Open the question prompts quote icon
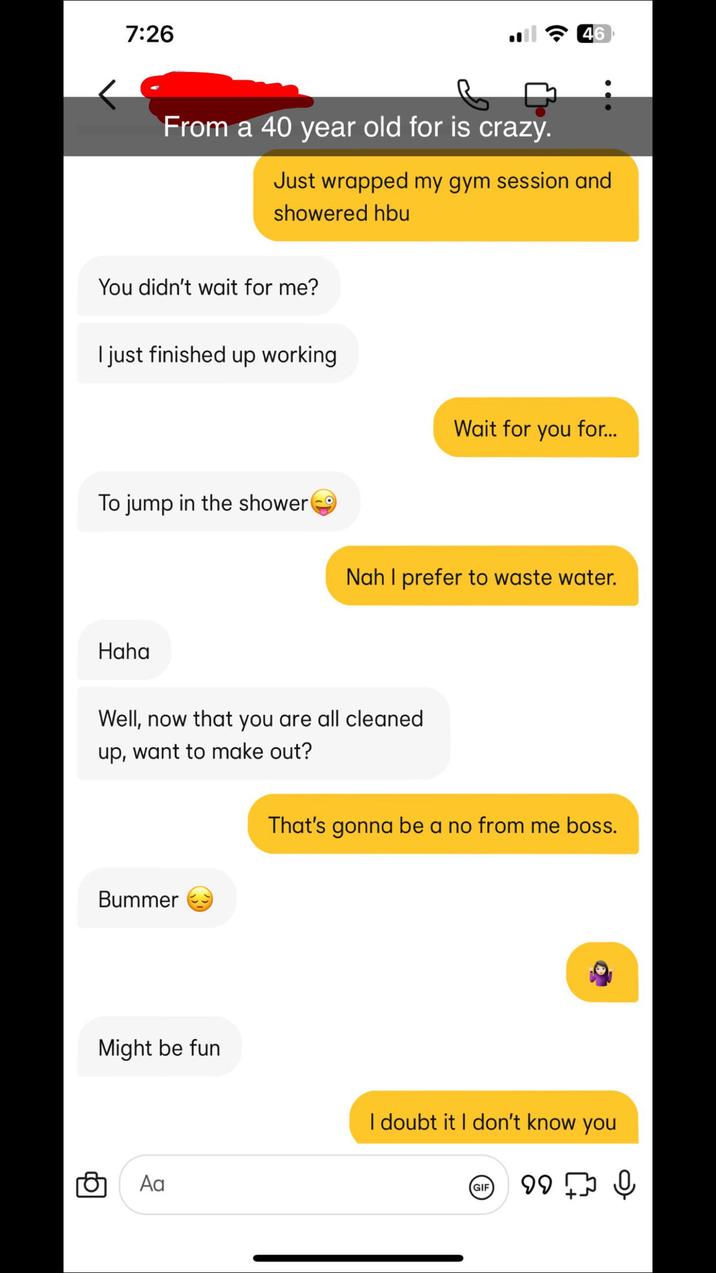 tap(537, 1185)
